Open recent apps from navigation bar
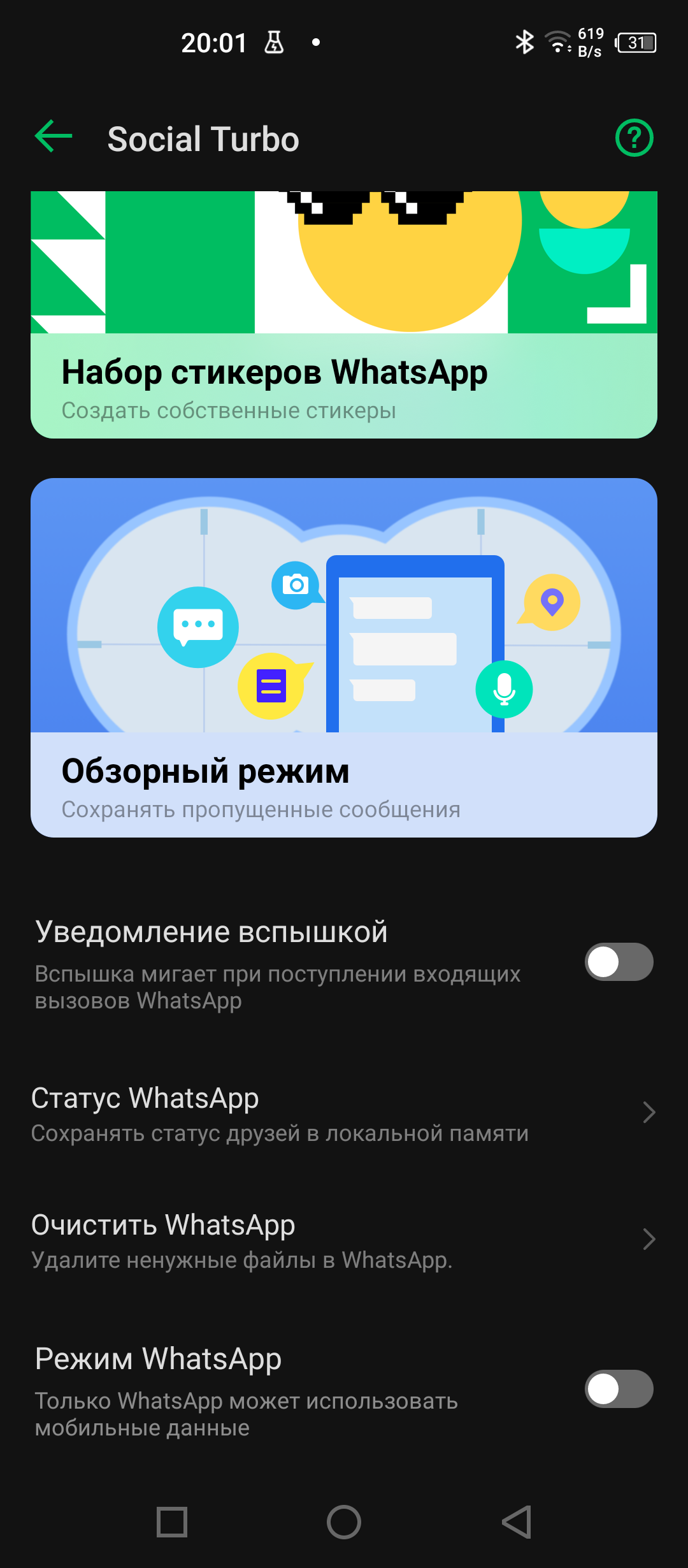The height and width of the screenshot is (1568, 688). (172, 1522)
